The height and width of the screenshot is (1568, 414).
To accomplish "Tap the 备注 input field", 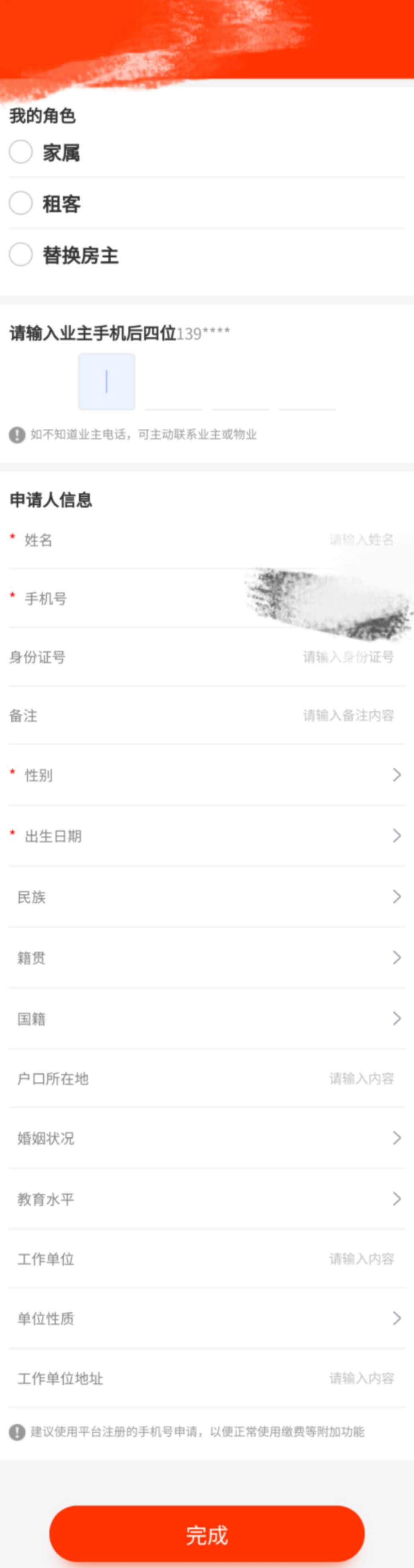I will coord(348,715).
